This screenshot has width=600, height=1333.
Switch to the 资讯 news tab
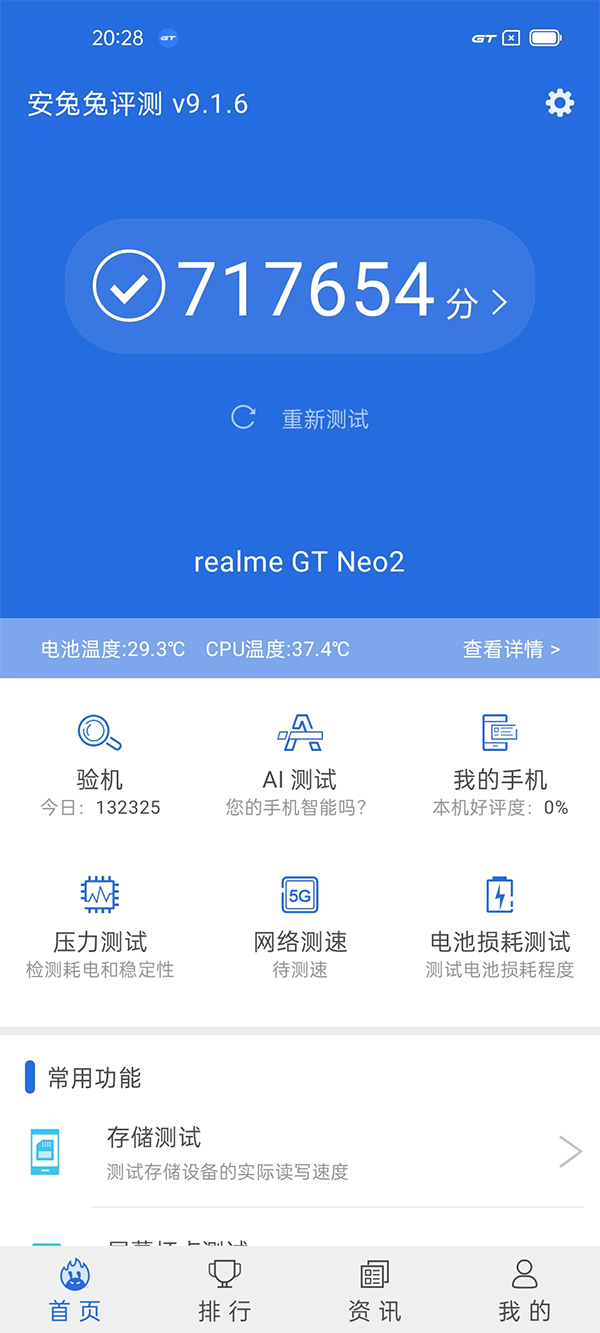click(x=375, y=1290)
